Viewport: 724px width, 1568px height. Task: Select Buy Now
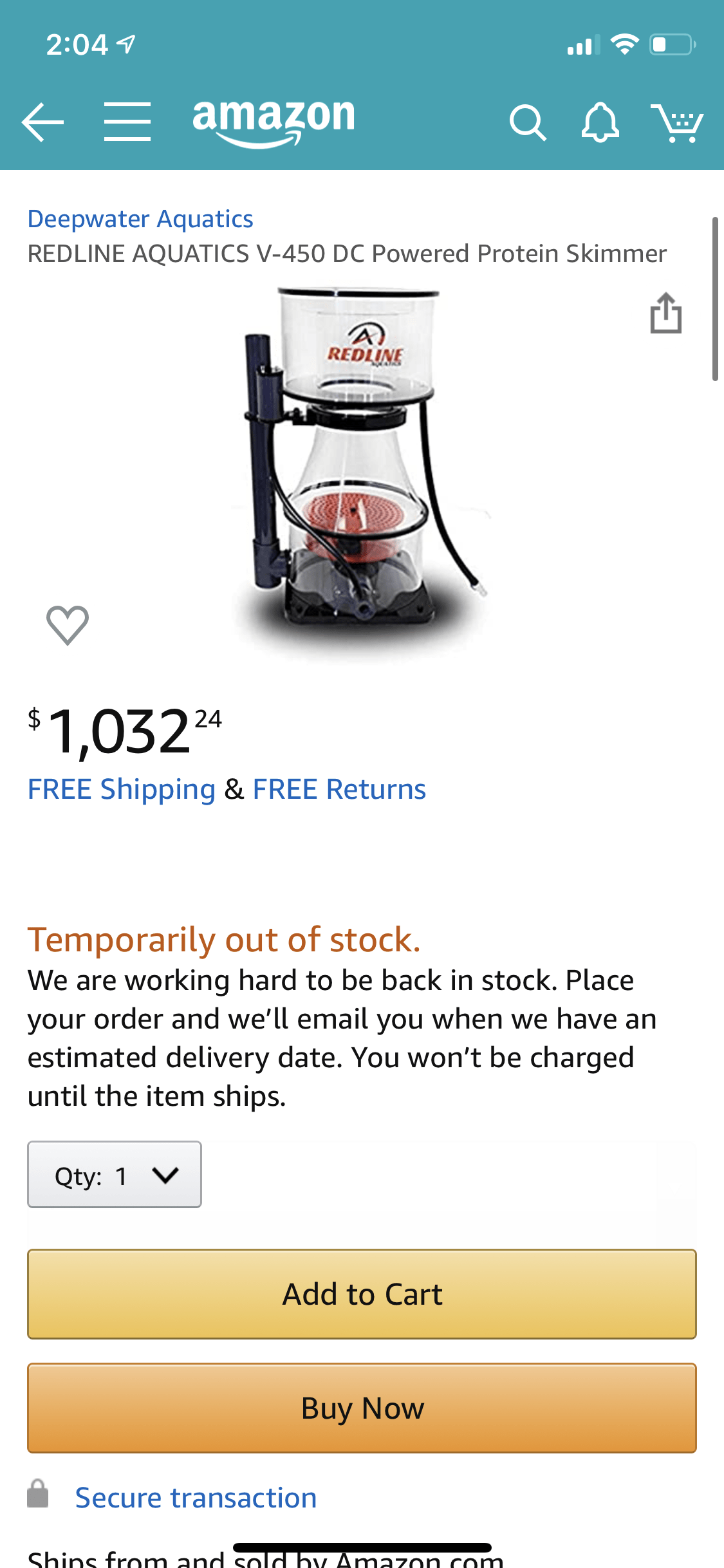362,1408
